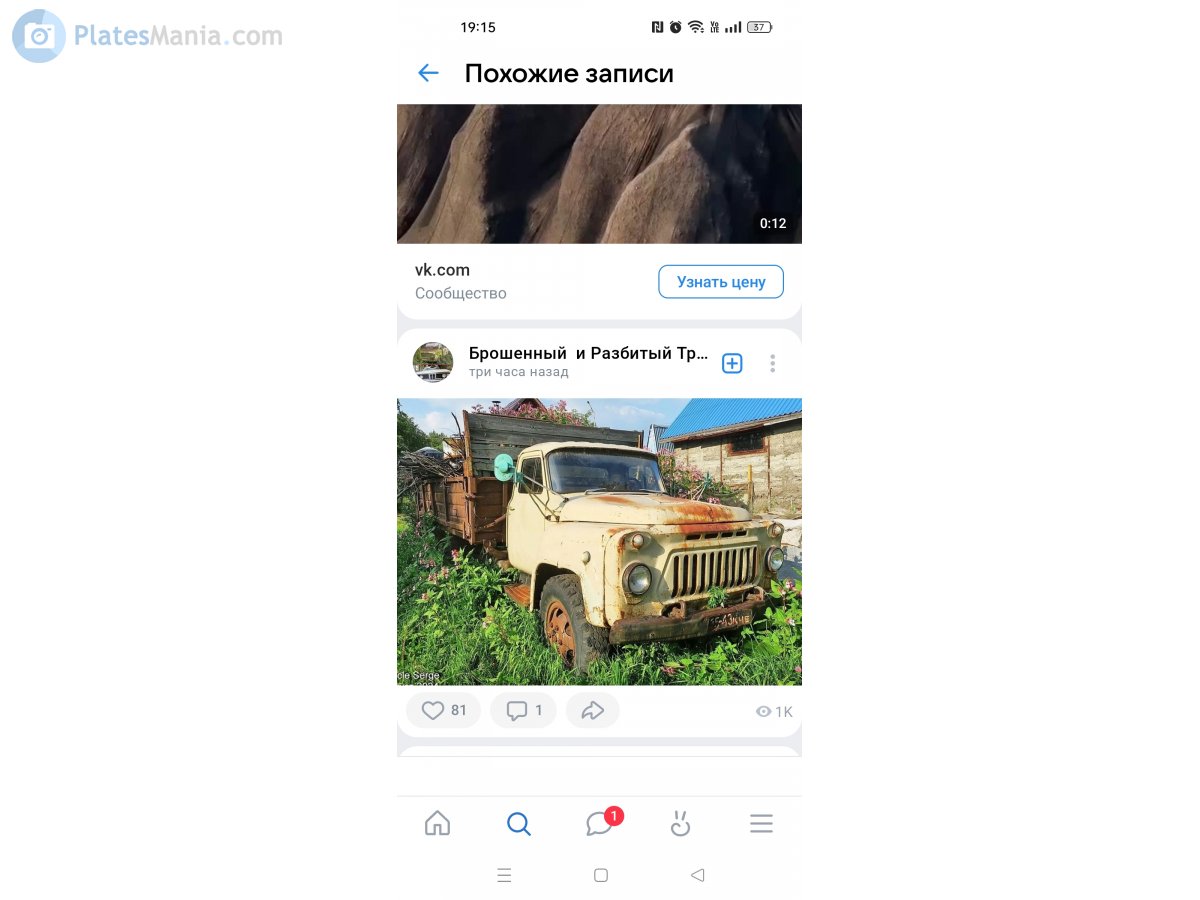Open the Messages tab with badge
This screenshot has width=1200, height=900.
[600, 824]
